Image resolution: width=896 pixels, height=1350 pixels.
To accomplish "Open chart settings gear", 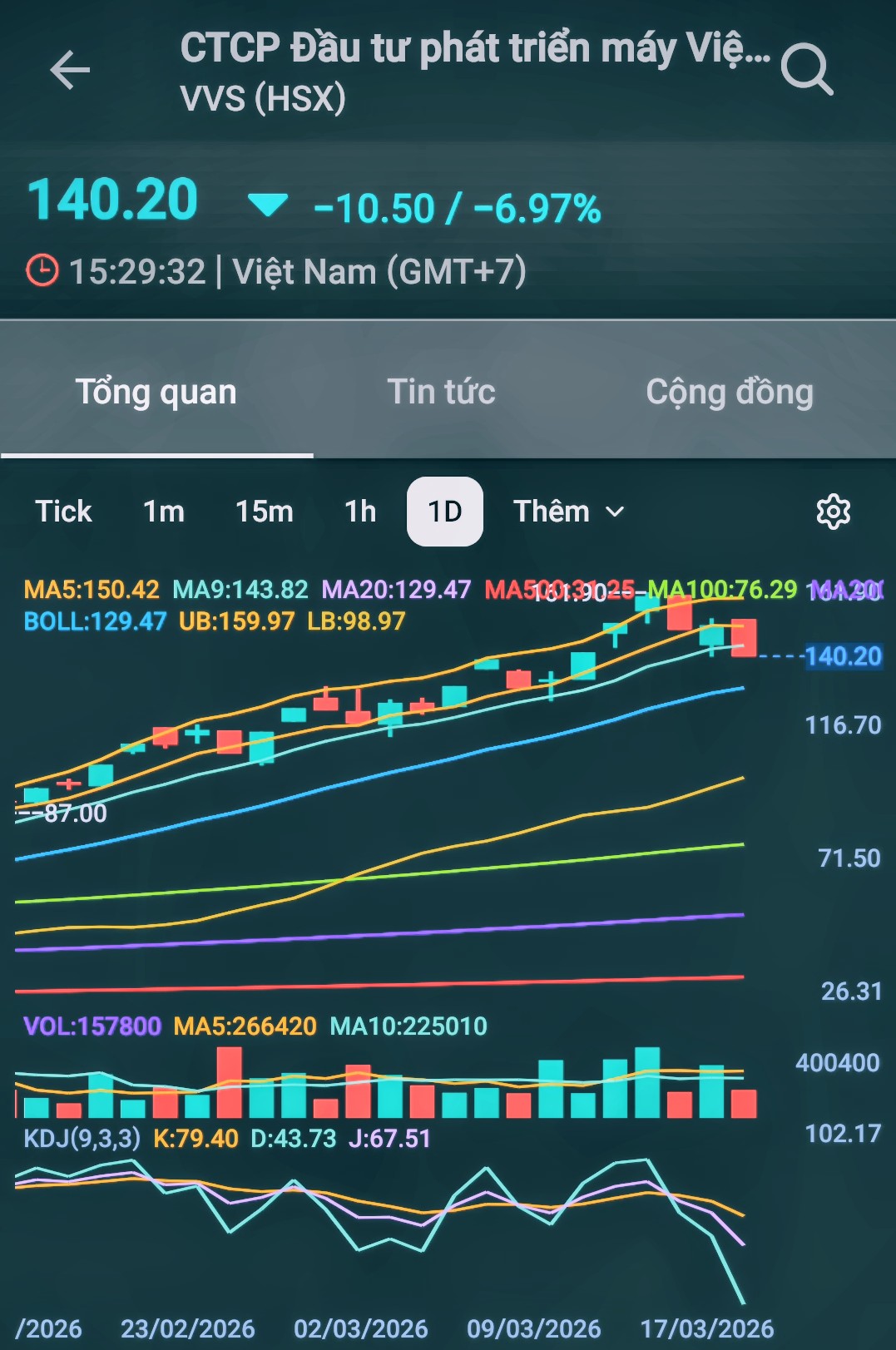I will 833,512.
